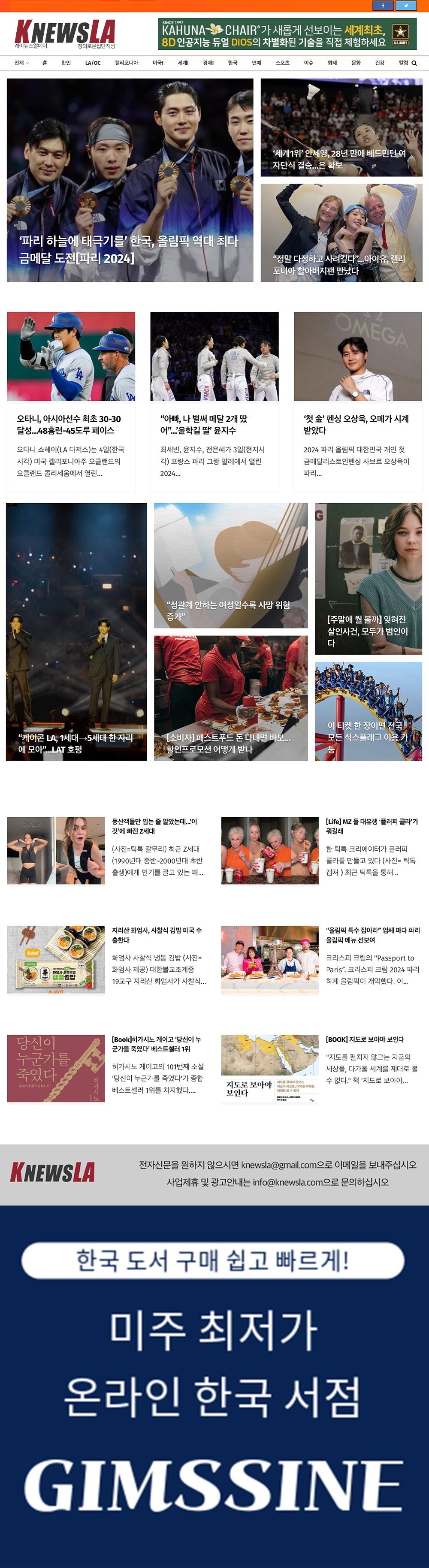
Task: Open the 건강 section
Action: click(x=380, y=63)
